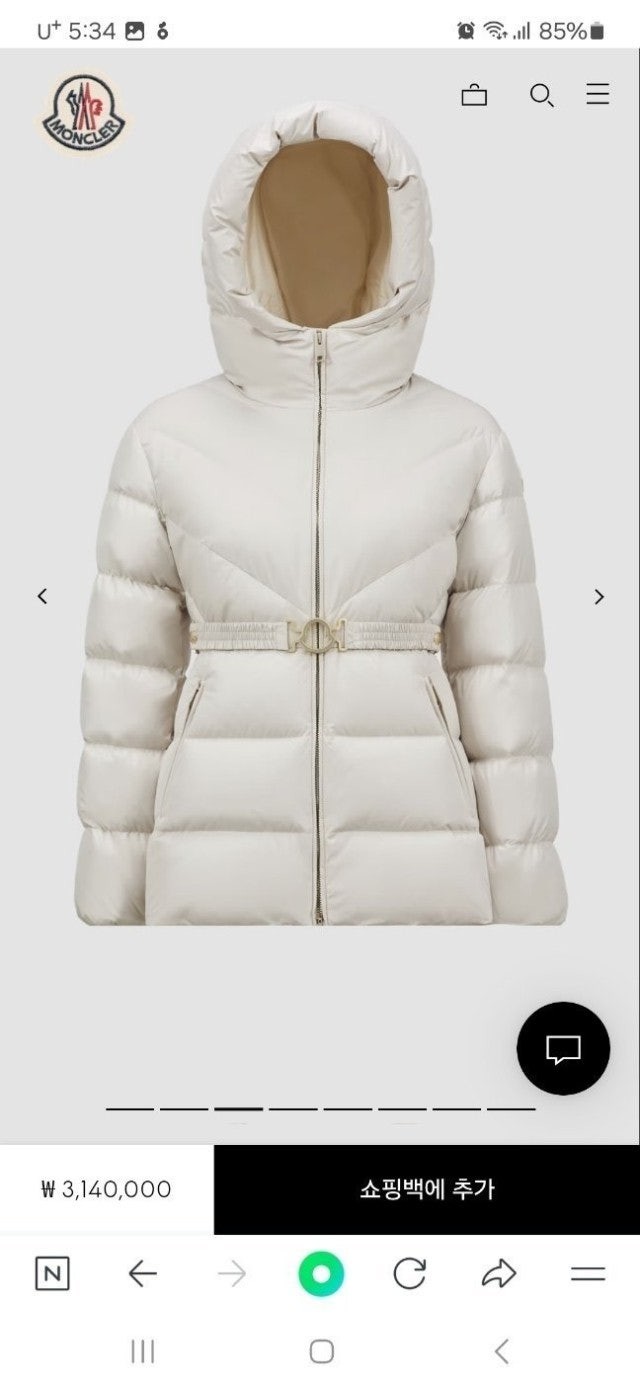Tap the green circle browser button
The image size is (640, 1387).
(321, 1274)
